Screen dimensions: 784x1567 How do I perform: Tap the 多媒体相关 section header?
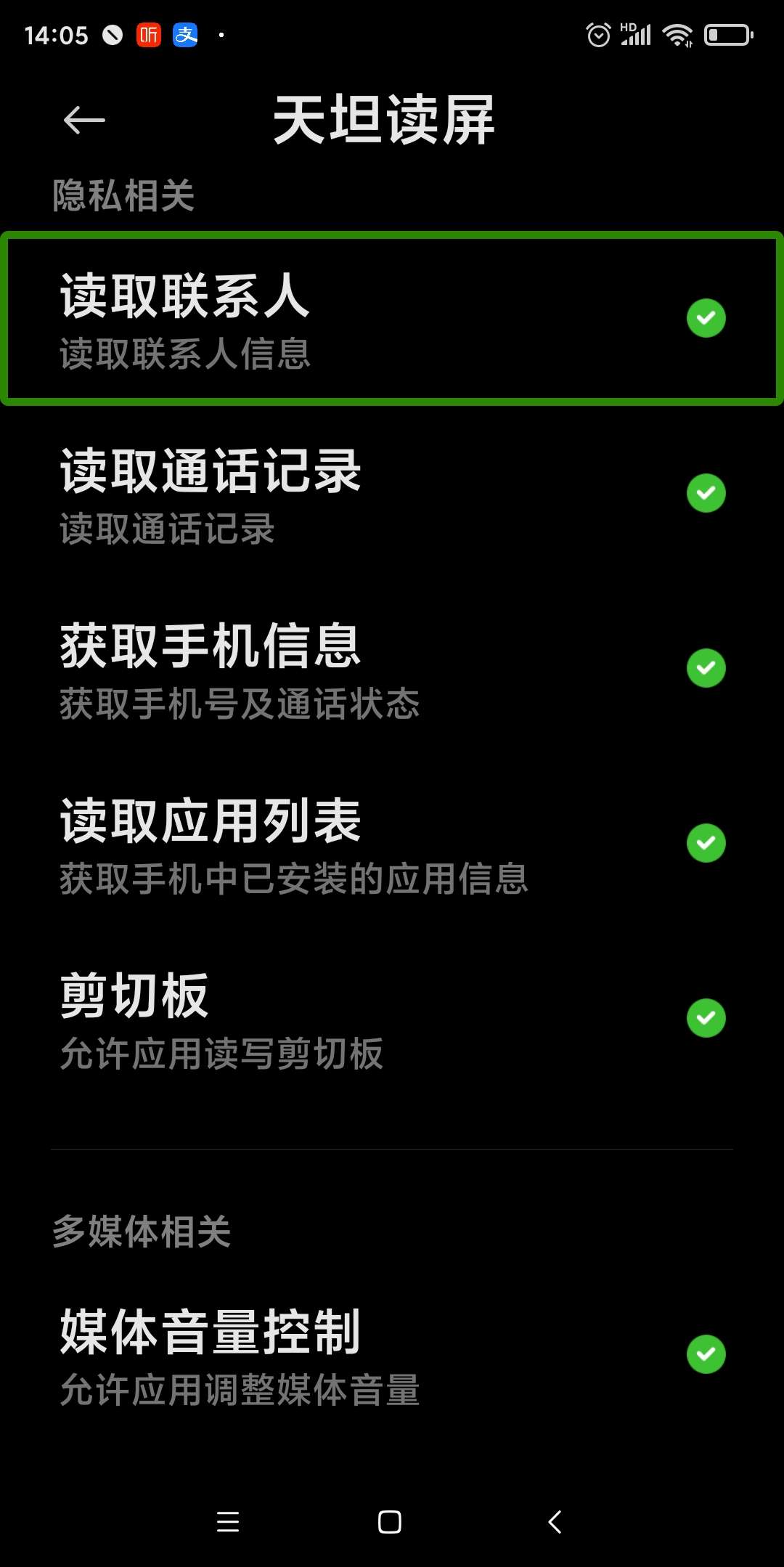pos(142,1227)
